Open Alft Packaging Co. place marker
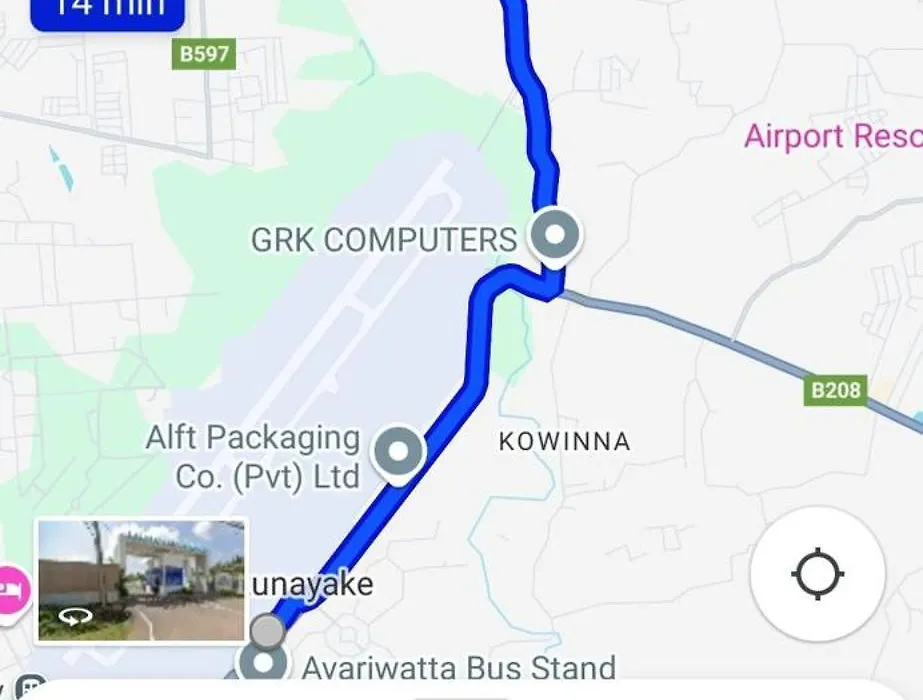This screenshot has width=923, height=700. click(399, 452)
